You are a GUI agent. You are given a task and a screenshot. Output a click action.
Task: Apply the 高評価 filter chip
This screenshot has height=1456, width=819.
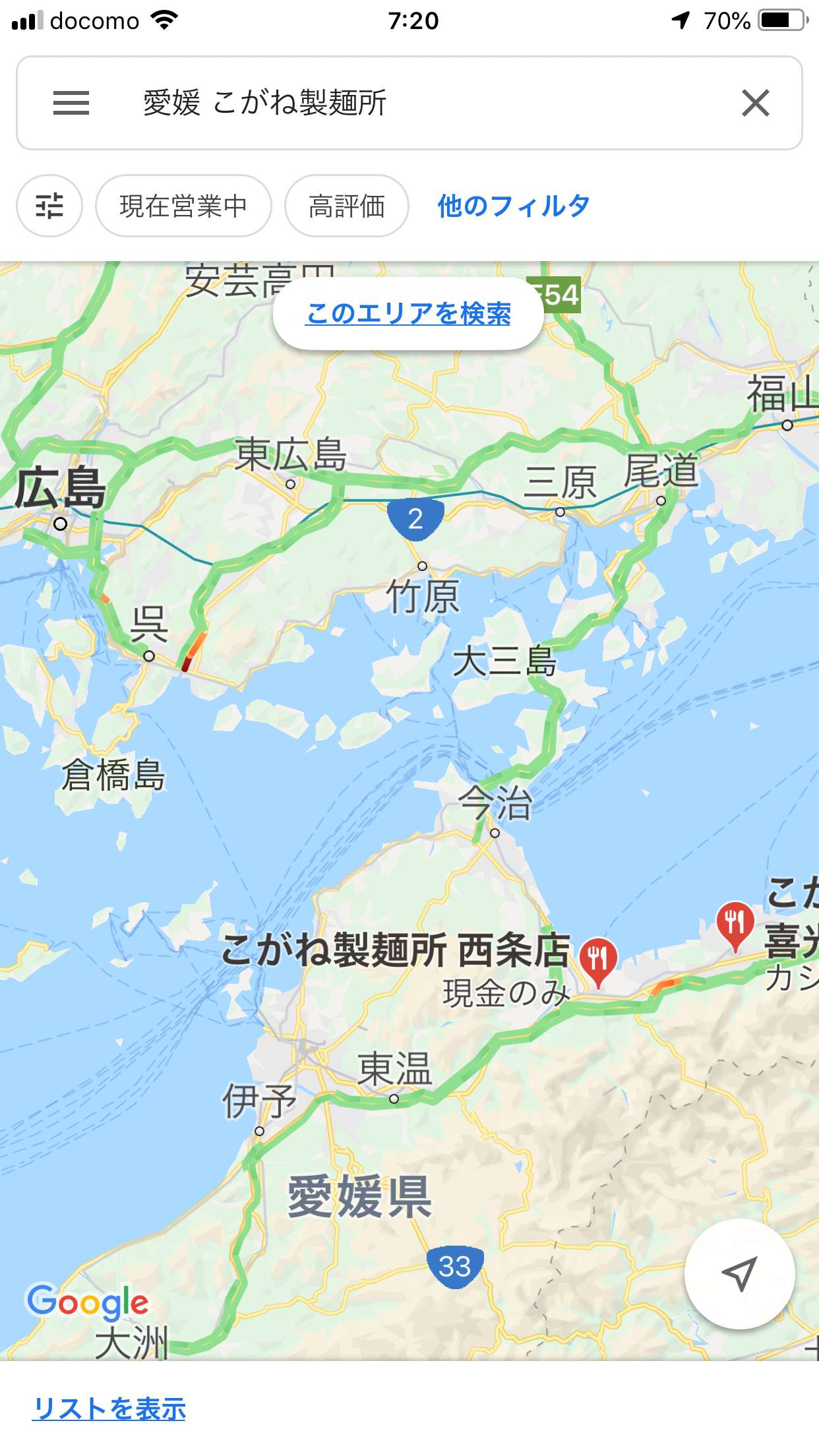click(x=346, y=206)
